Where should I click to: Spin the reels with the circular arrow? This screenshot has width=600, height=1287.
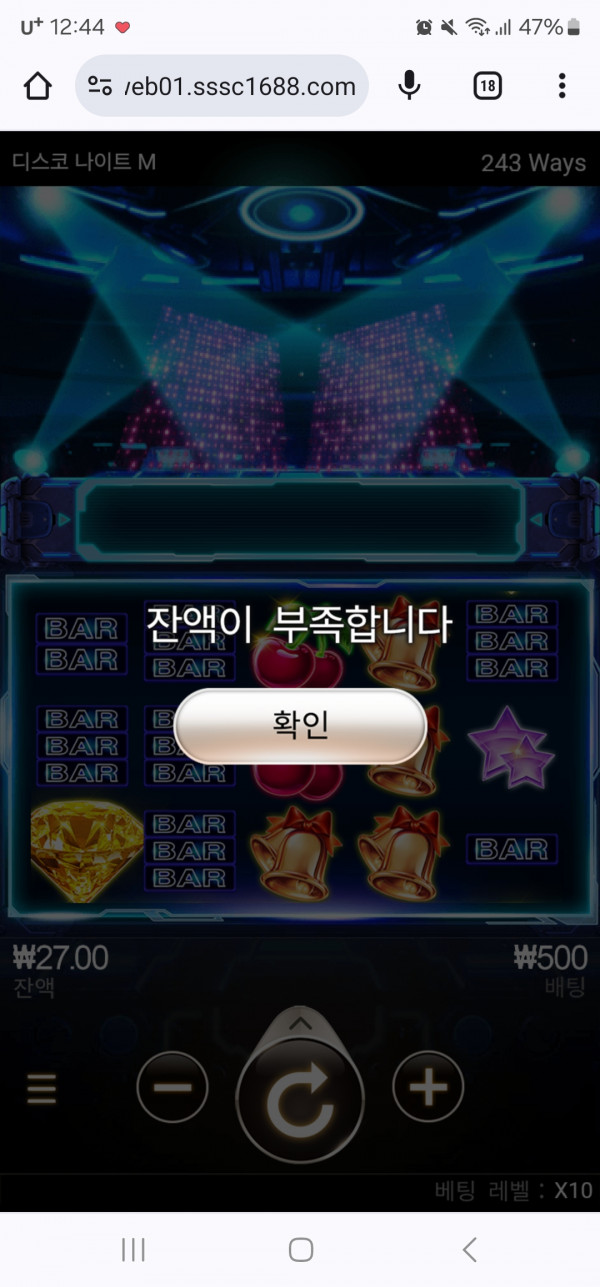(x=300, y=1100)
